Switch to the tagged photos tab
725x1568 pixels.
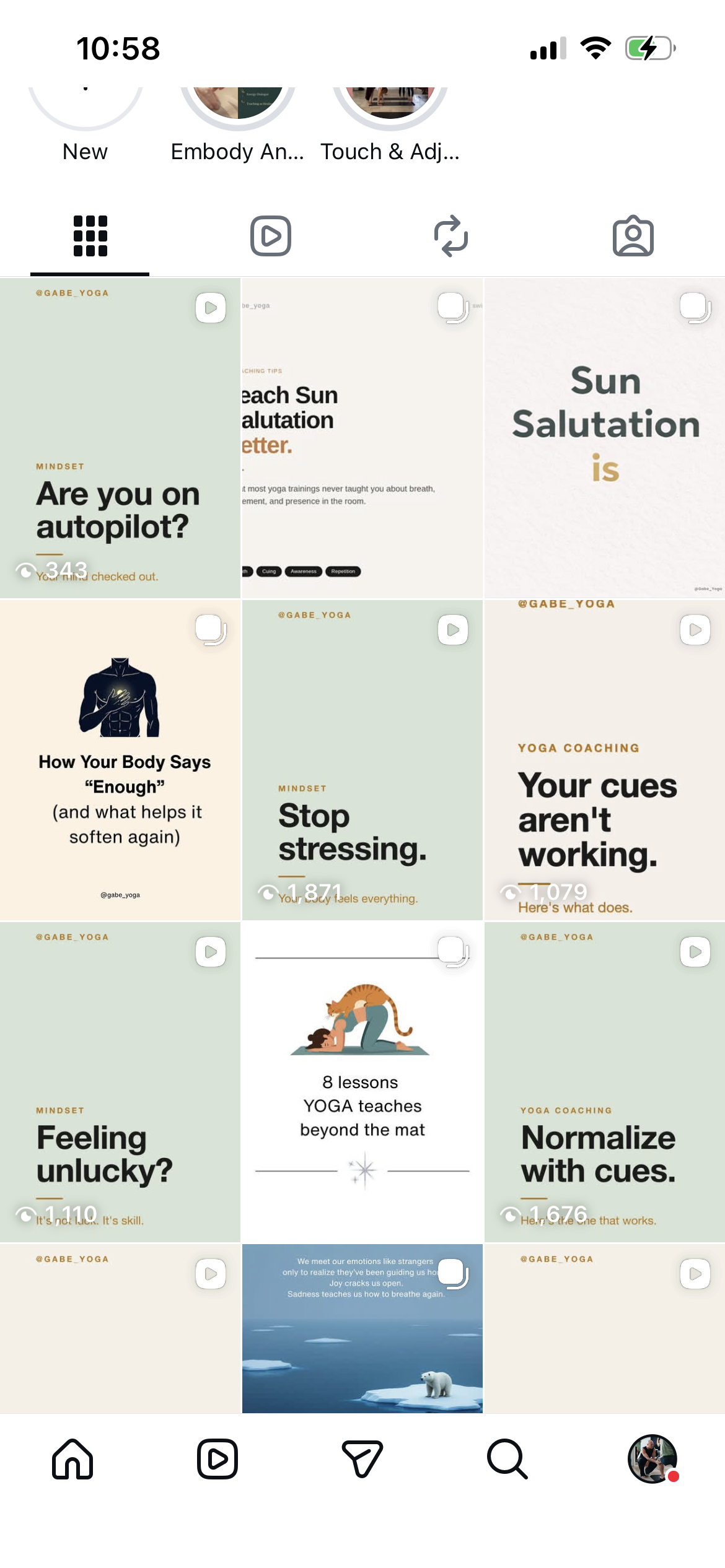pos(633,236)
